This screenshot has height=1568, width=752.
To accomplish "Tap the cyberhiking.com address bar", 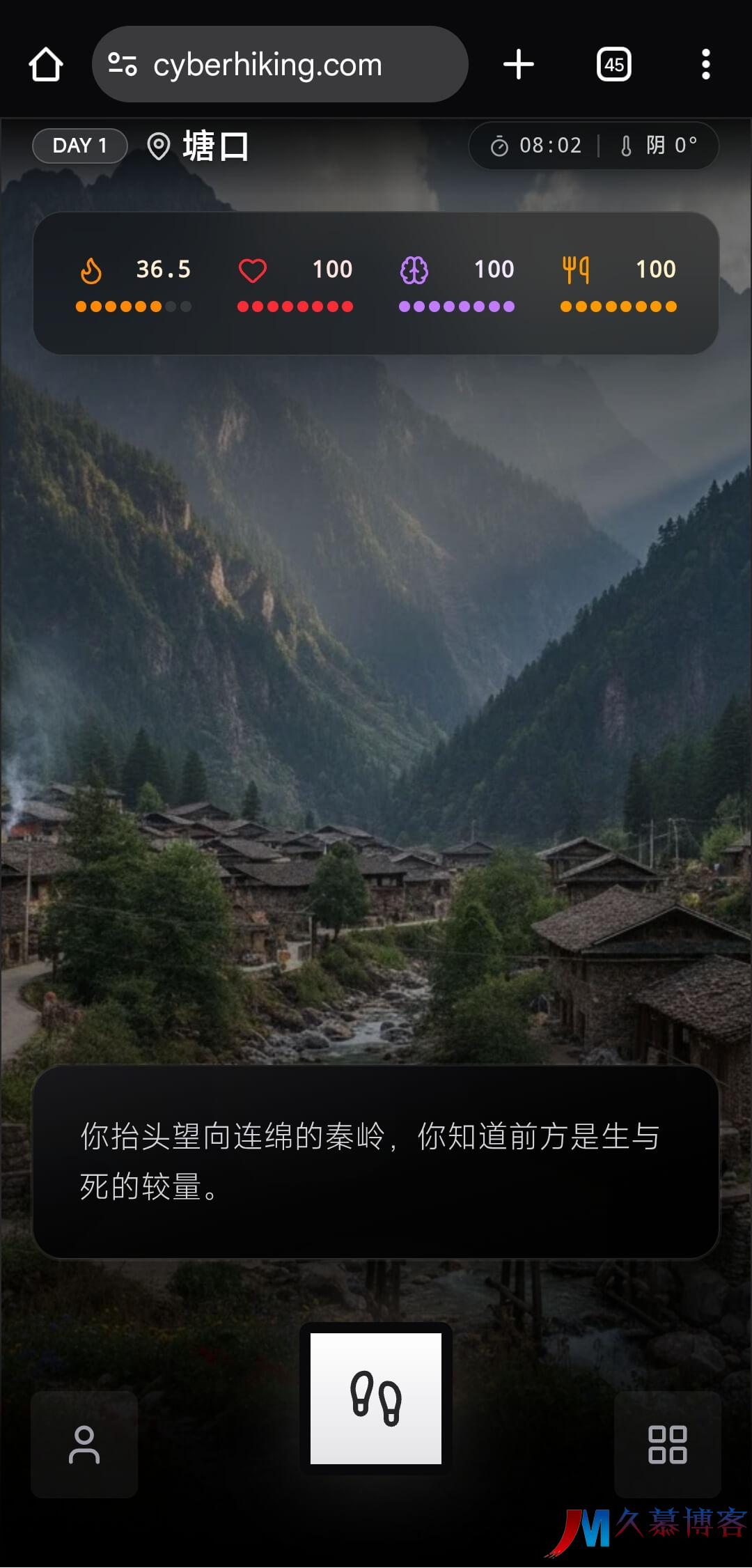I will pos(279,65).
